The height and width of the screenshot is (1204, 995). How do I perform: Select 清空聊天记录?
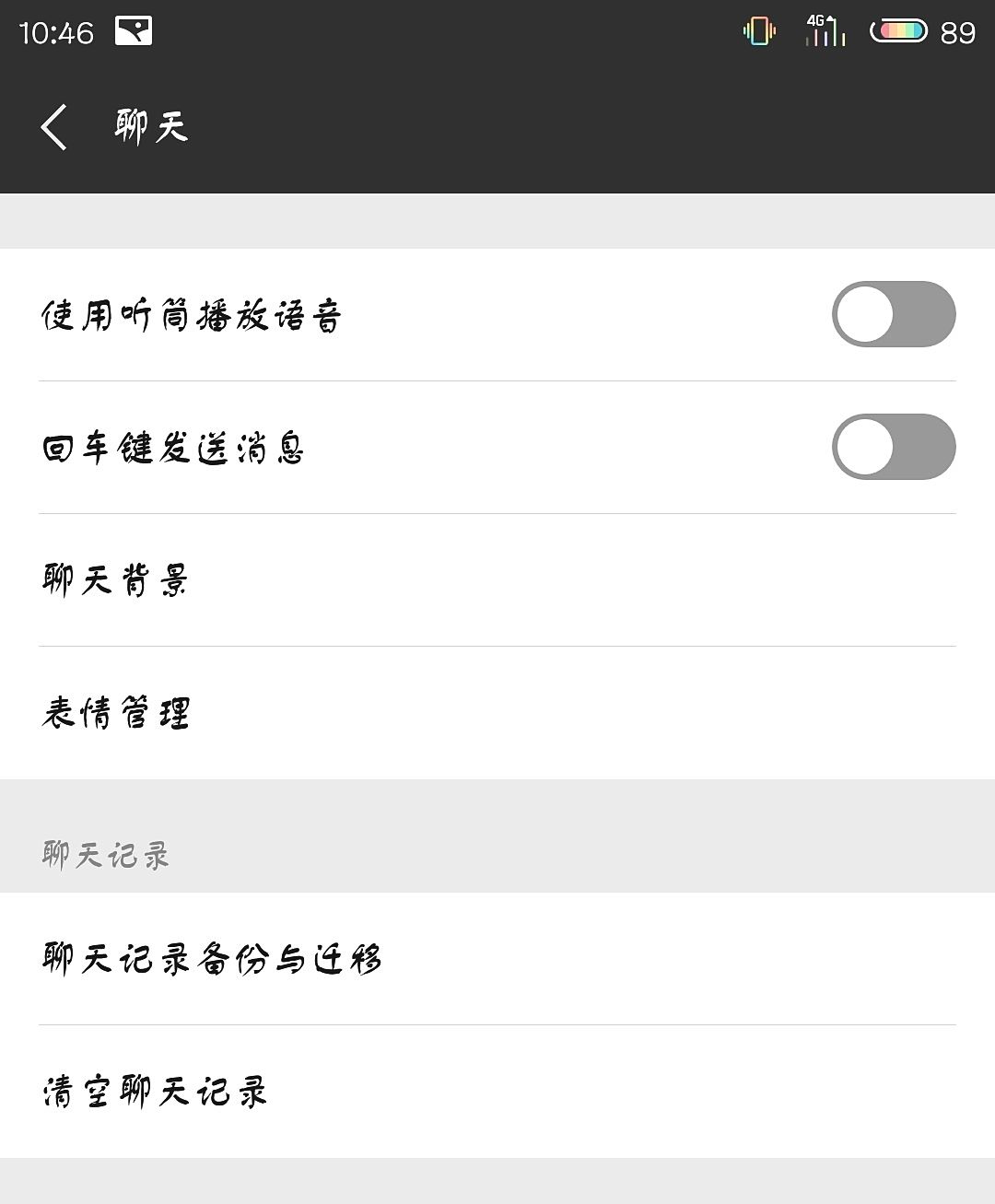pos(497,1092)
